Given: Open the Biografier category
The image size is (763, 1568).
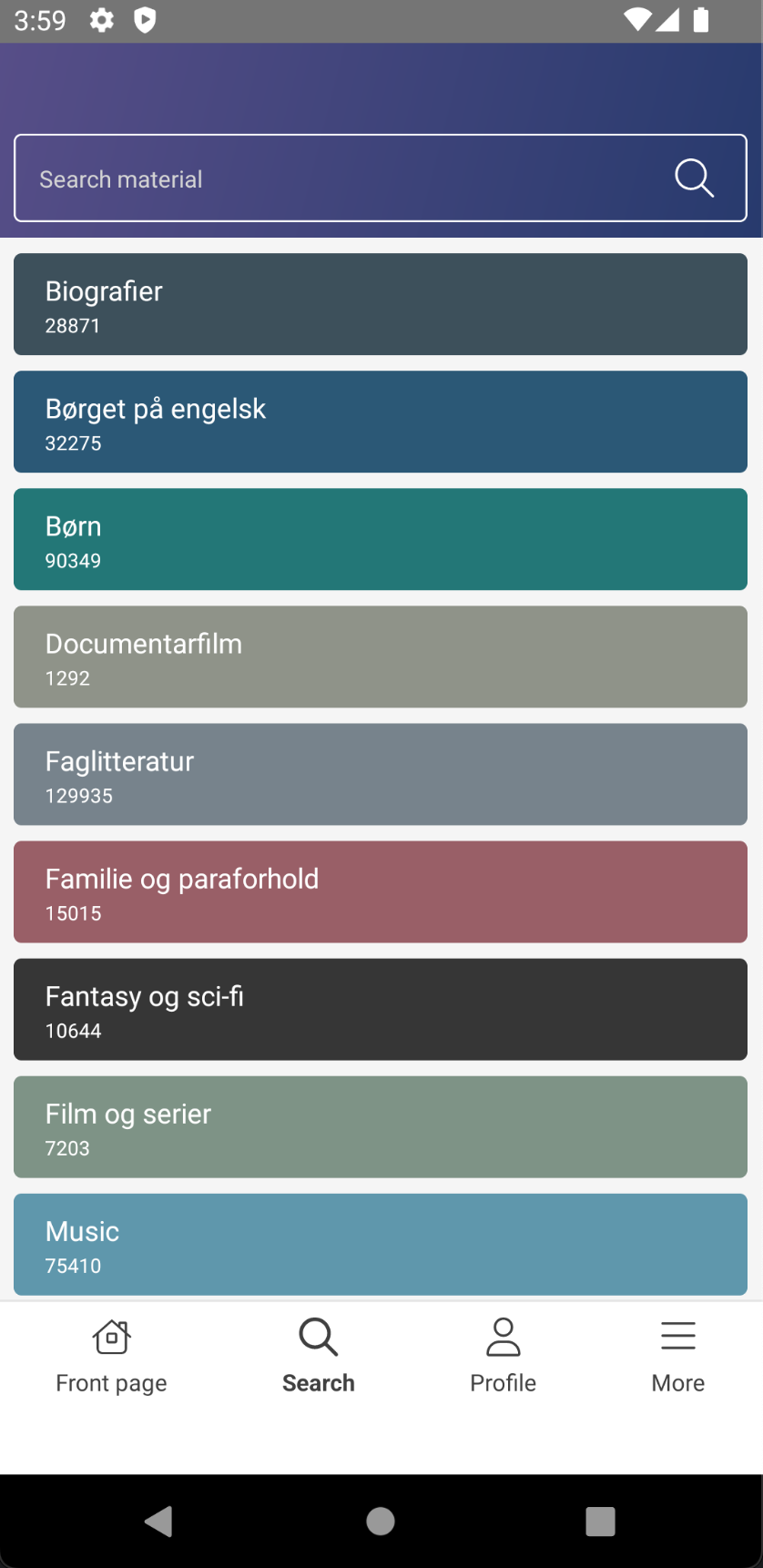Looking at the screenshot, I should [x=381, y=304].
